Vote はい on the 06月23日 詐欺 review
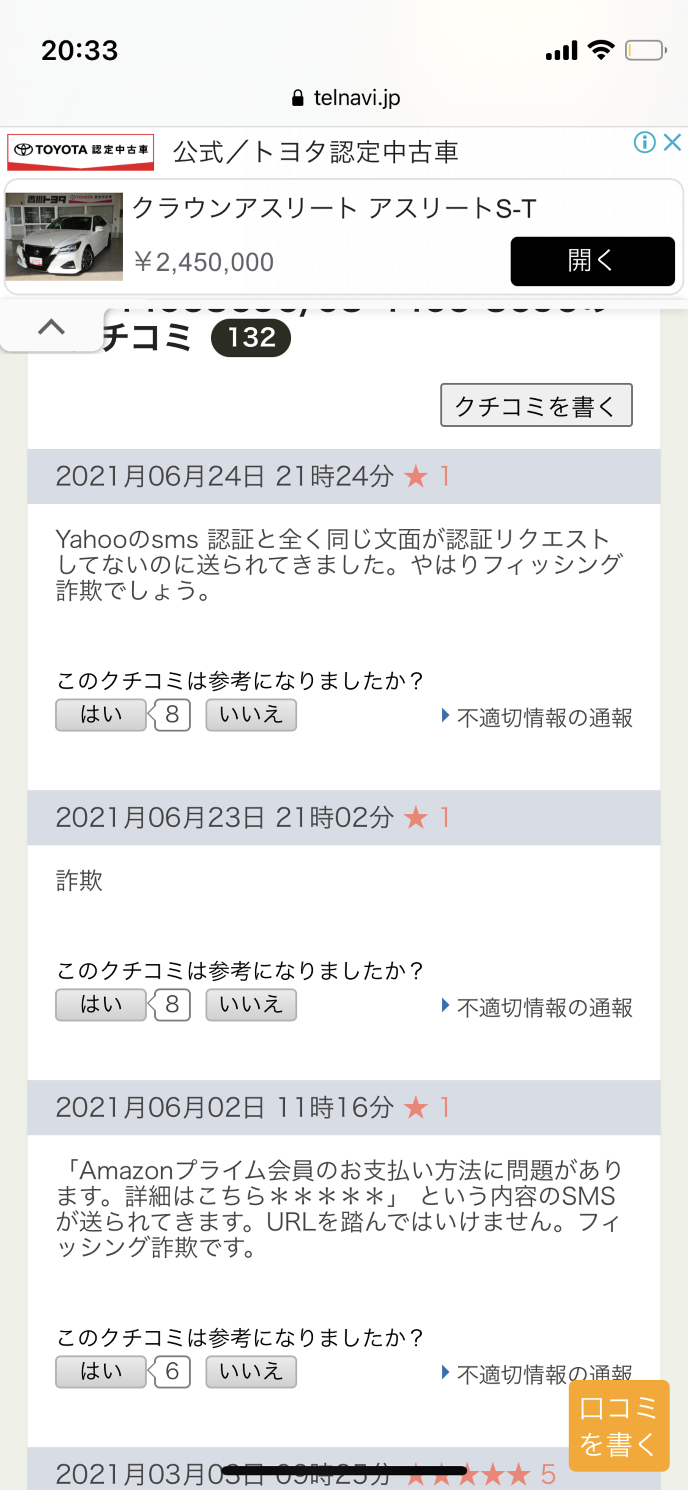Viewport: 688px width, 1490px height. tap(101, 1004)
